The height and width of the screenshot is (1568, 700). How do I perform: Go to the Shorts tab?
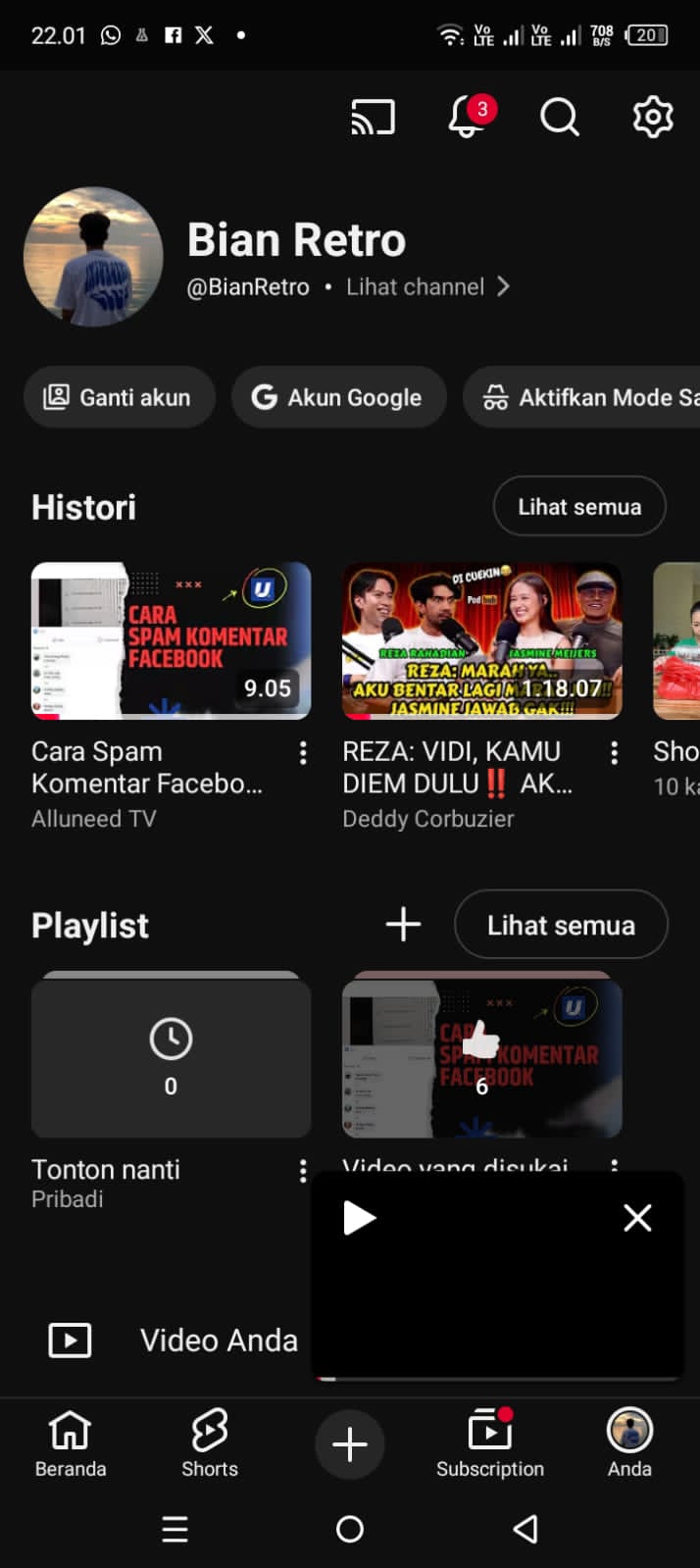click(210, 1443)
